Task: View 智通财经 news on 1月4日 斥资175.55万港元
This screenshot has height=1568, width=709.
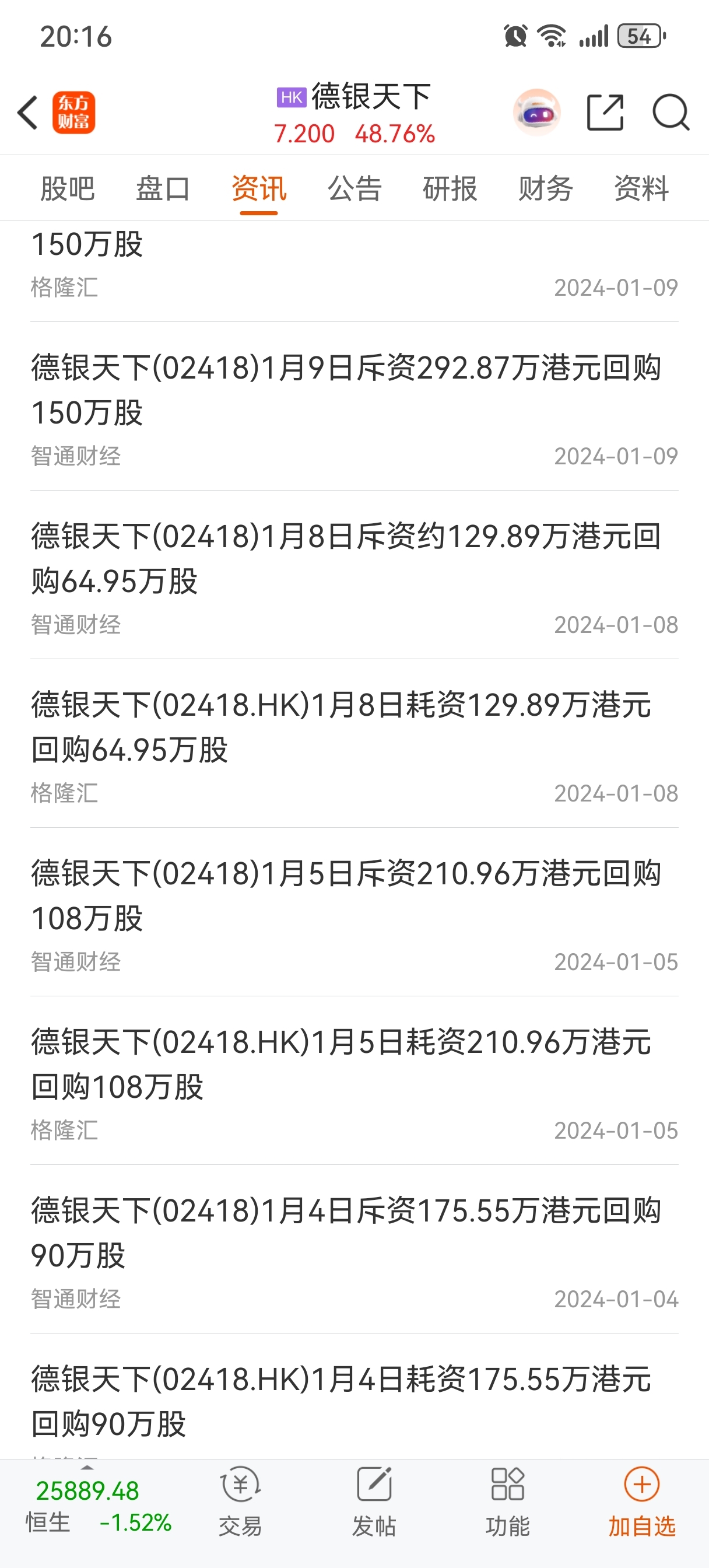Action: [354, 1250]
